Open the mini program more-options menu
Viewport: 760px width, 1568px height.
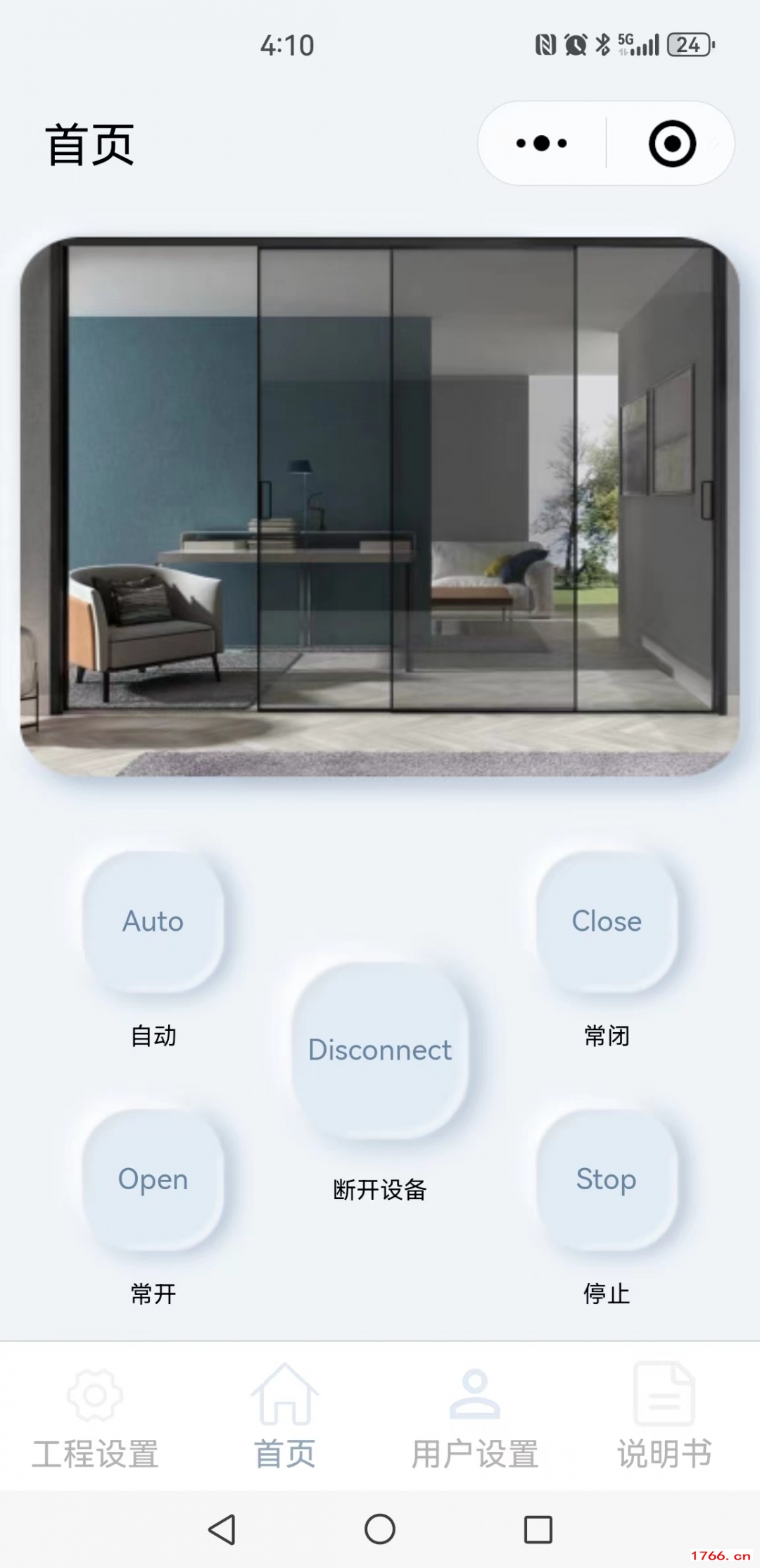541,144
